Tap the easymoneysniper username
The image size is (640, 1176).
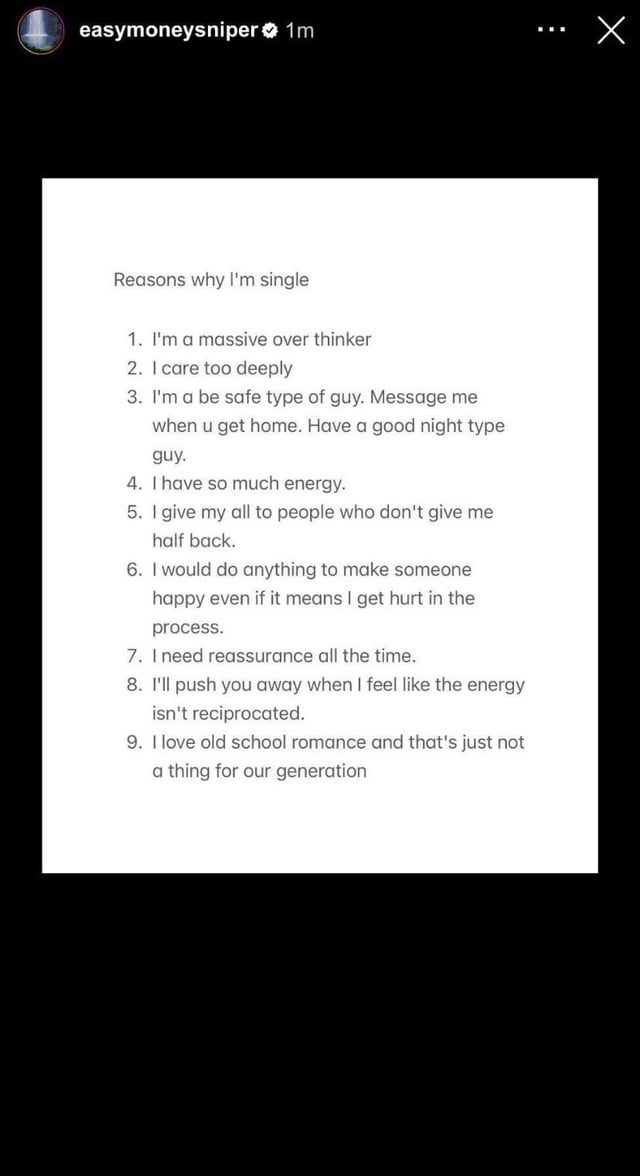(169, 30)
